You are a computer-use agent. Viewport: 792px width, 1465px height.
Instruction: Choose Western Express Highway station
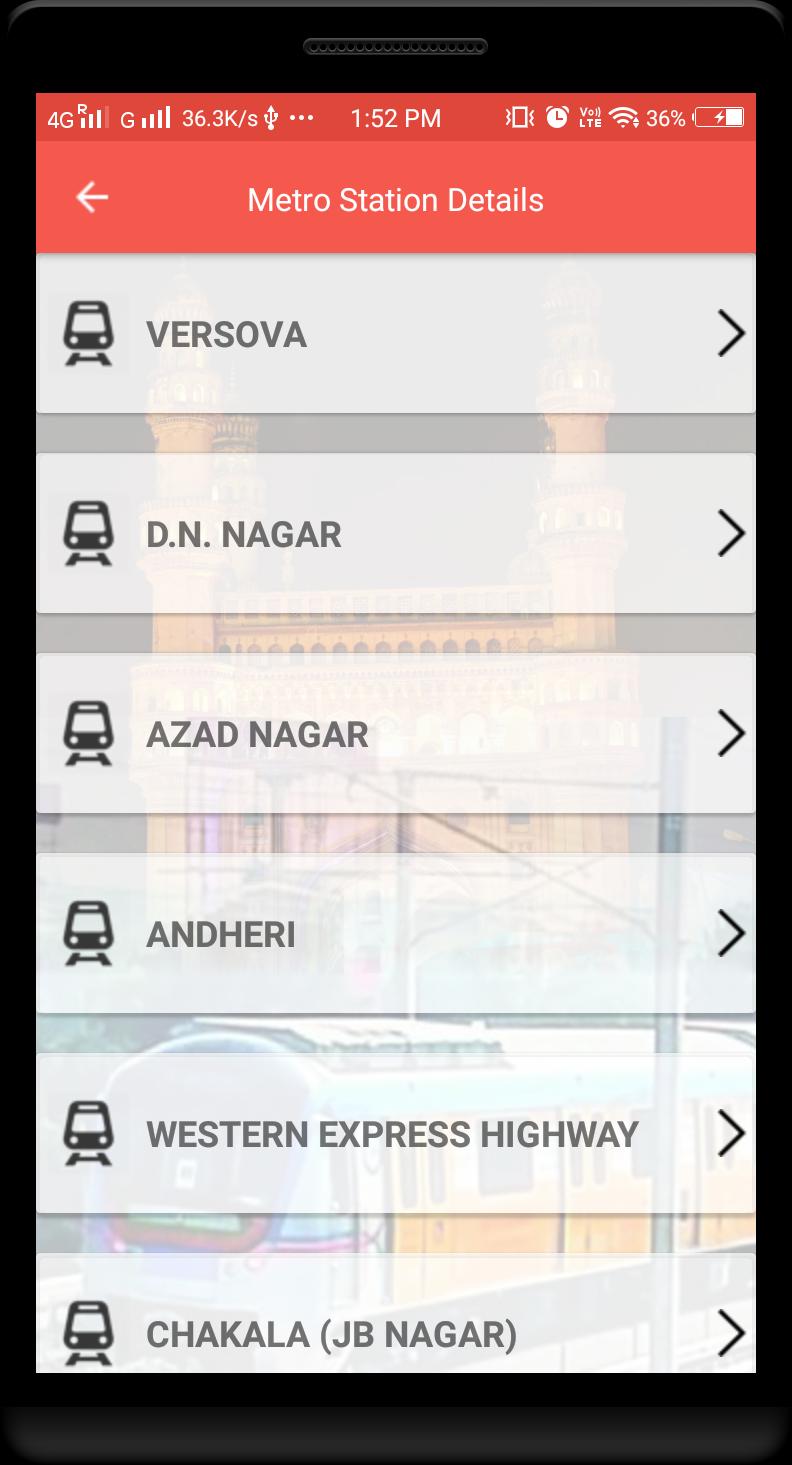[x=395, y=1134]
